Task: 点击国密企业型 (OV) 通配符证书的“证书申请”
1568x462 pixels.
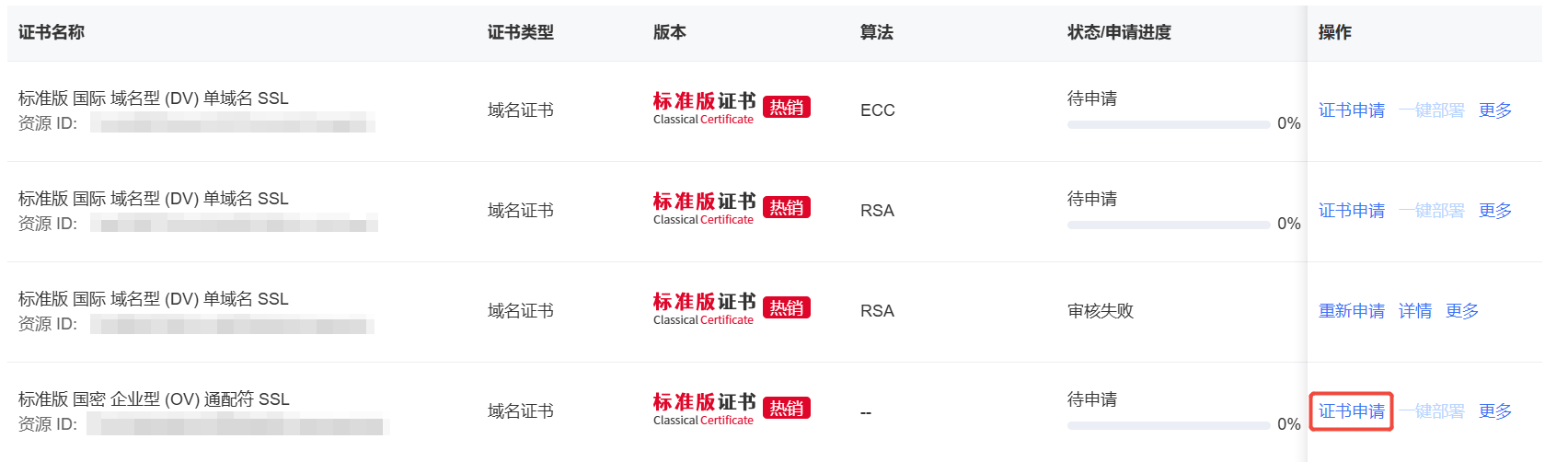Action: [1351, 411]
